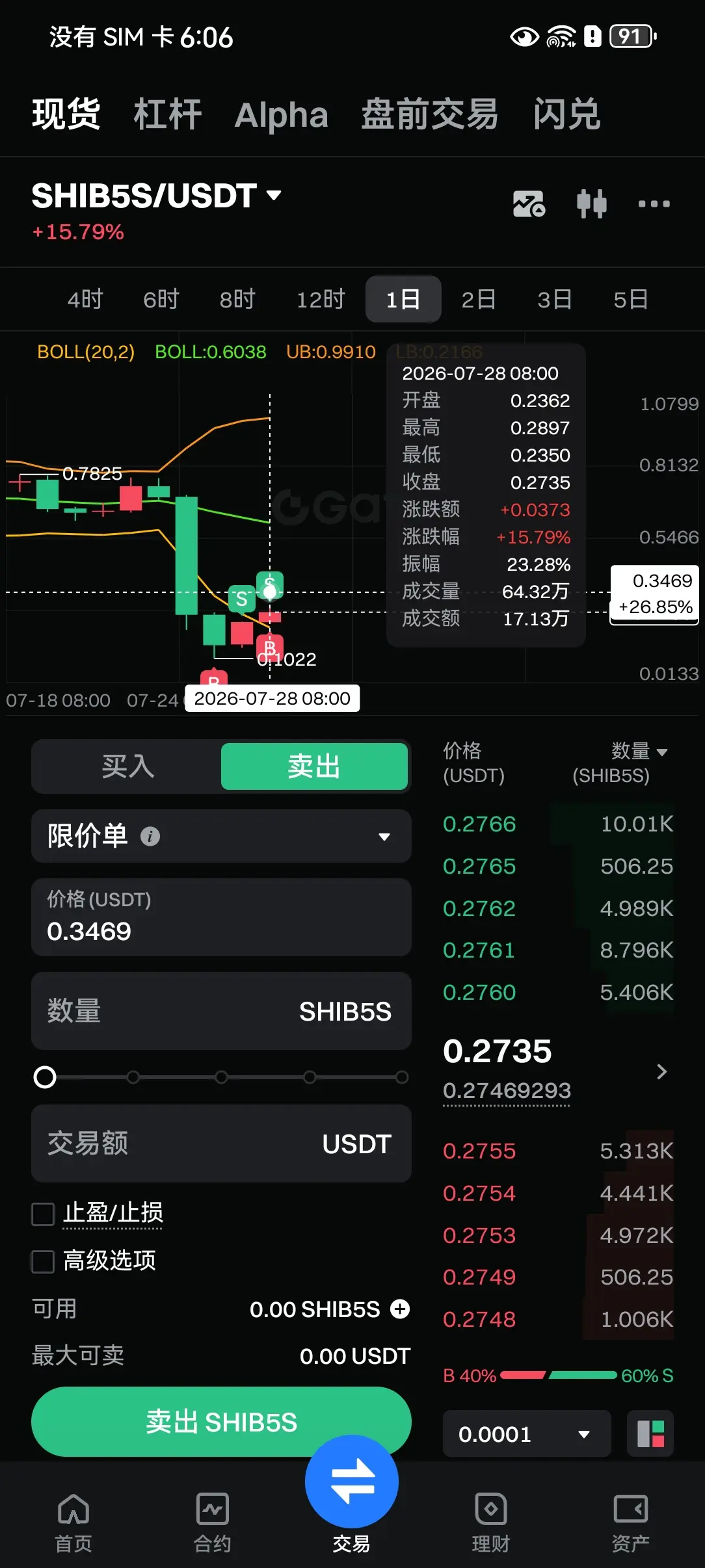Viewport: 705px width, 1568px height.
Task: Select the 0.2766 order book price
Action: [479, 824]
